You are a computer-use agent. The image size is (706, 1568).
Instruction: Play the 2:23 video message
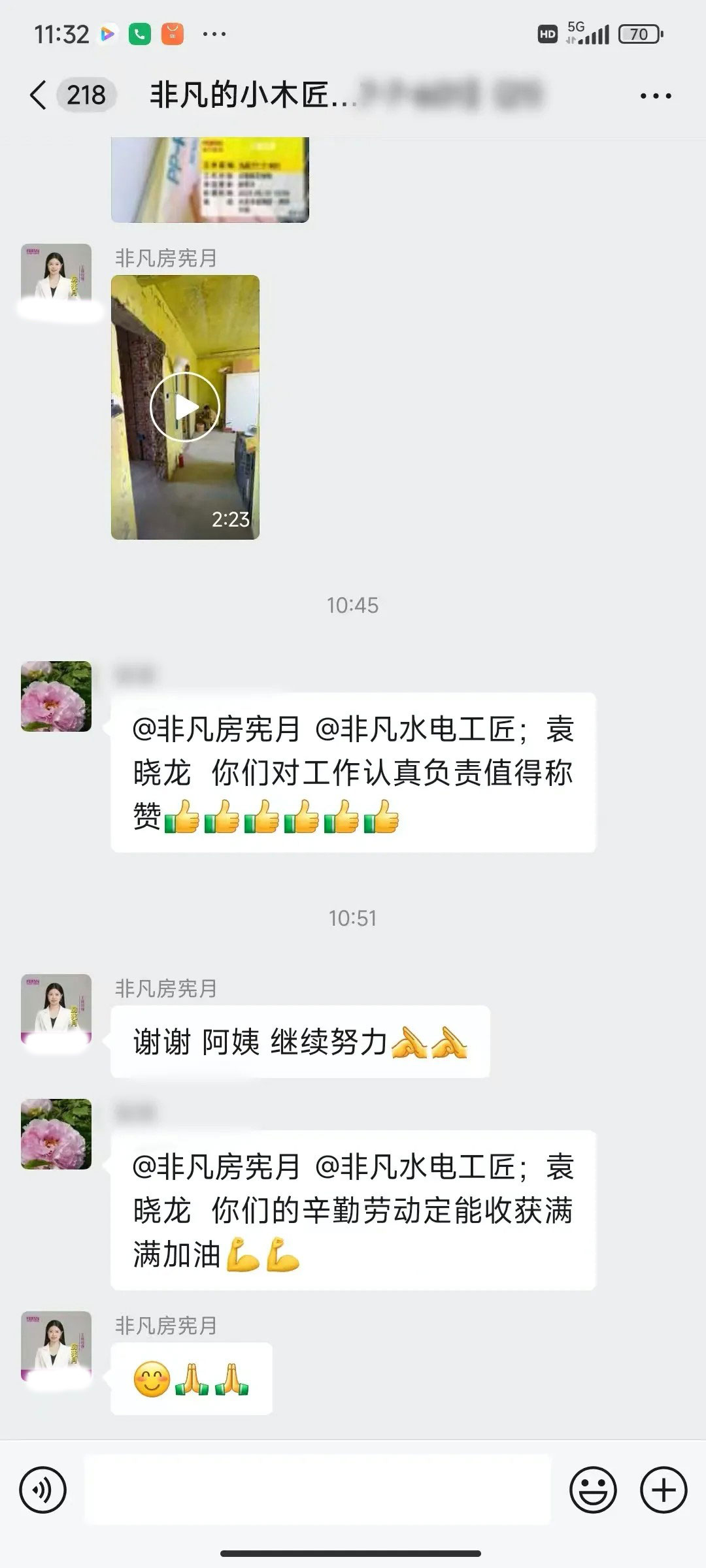click(x=185, y=407)
